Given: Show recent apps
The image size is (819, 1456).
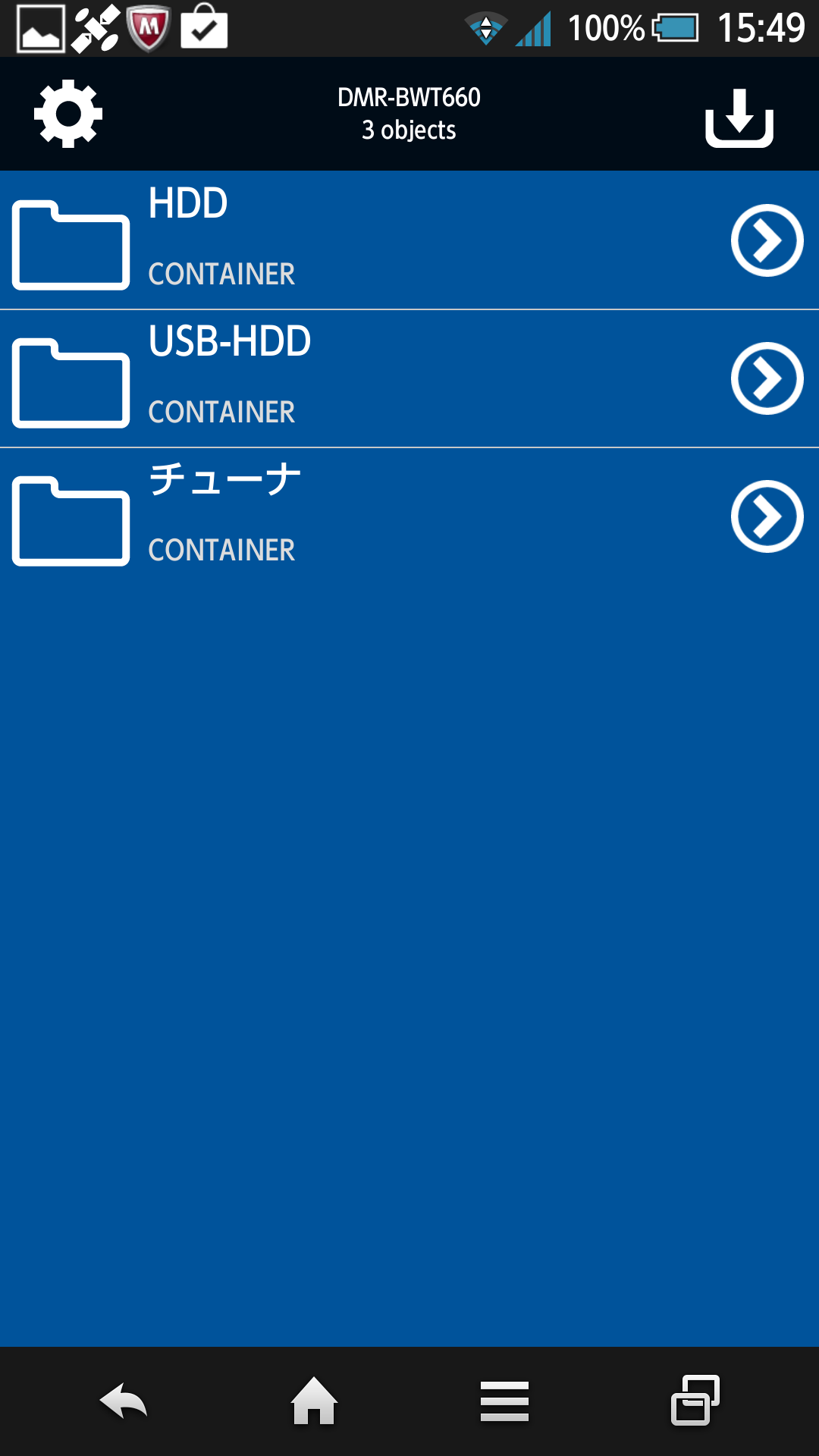Looking at the screenshot, I should click(695, 1400).
